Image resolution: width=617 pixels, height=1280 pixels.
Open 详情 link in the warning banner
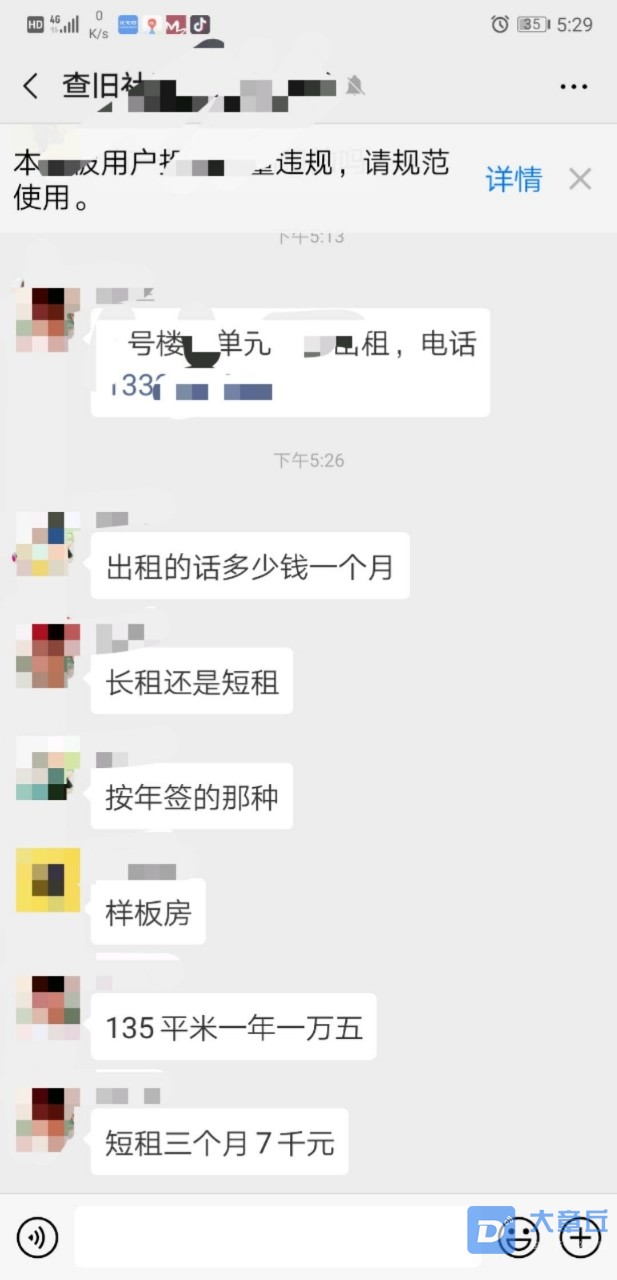point(513,179)
